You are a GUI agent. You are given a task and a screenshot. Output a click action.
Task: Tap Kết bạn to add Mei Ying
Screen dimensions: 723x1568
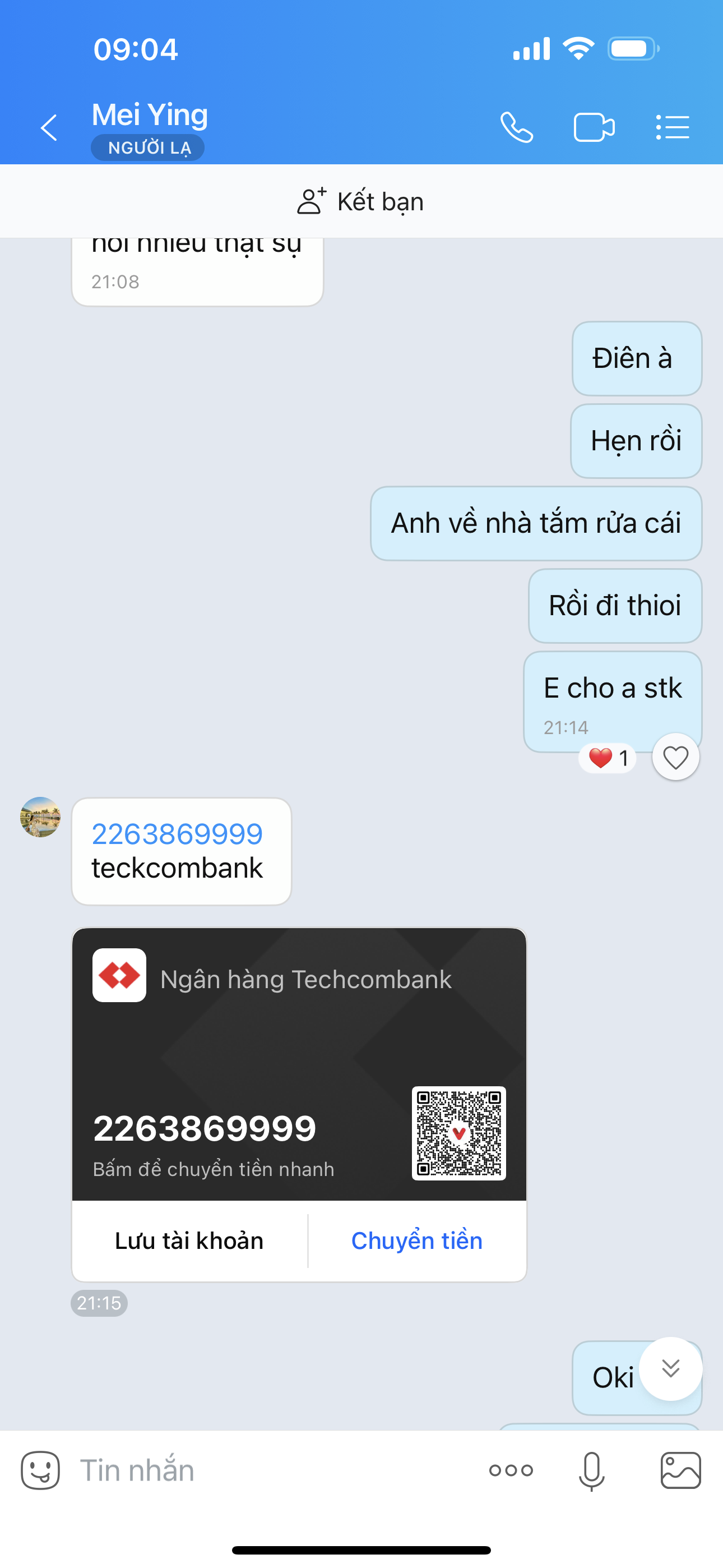361,201
